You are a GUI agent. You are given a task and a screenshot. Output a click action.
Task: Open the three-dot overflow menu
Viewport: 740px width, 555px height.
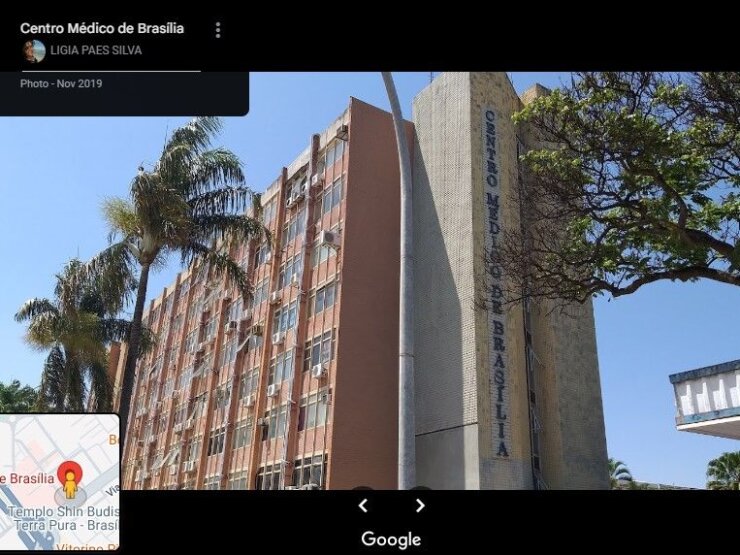218,30
